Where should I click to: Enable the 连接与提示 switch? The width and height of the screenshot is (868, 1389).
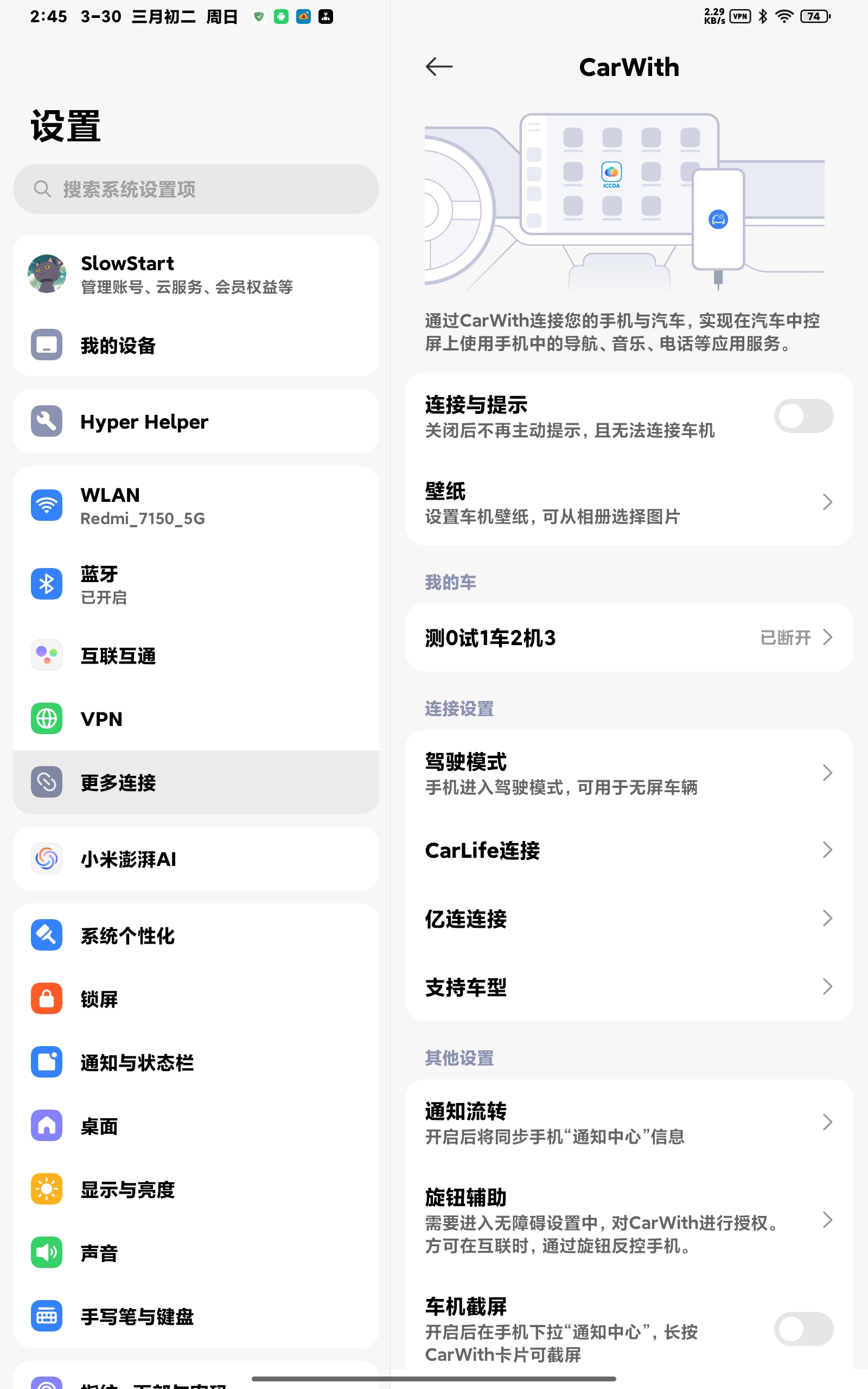click(x=803, y=416)
